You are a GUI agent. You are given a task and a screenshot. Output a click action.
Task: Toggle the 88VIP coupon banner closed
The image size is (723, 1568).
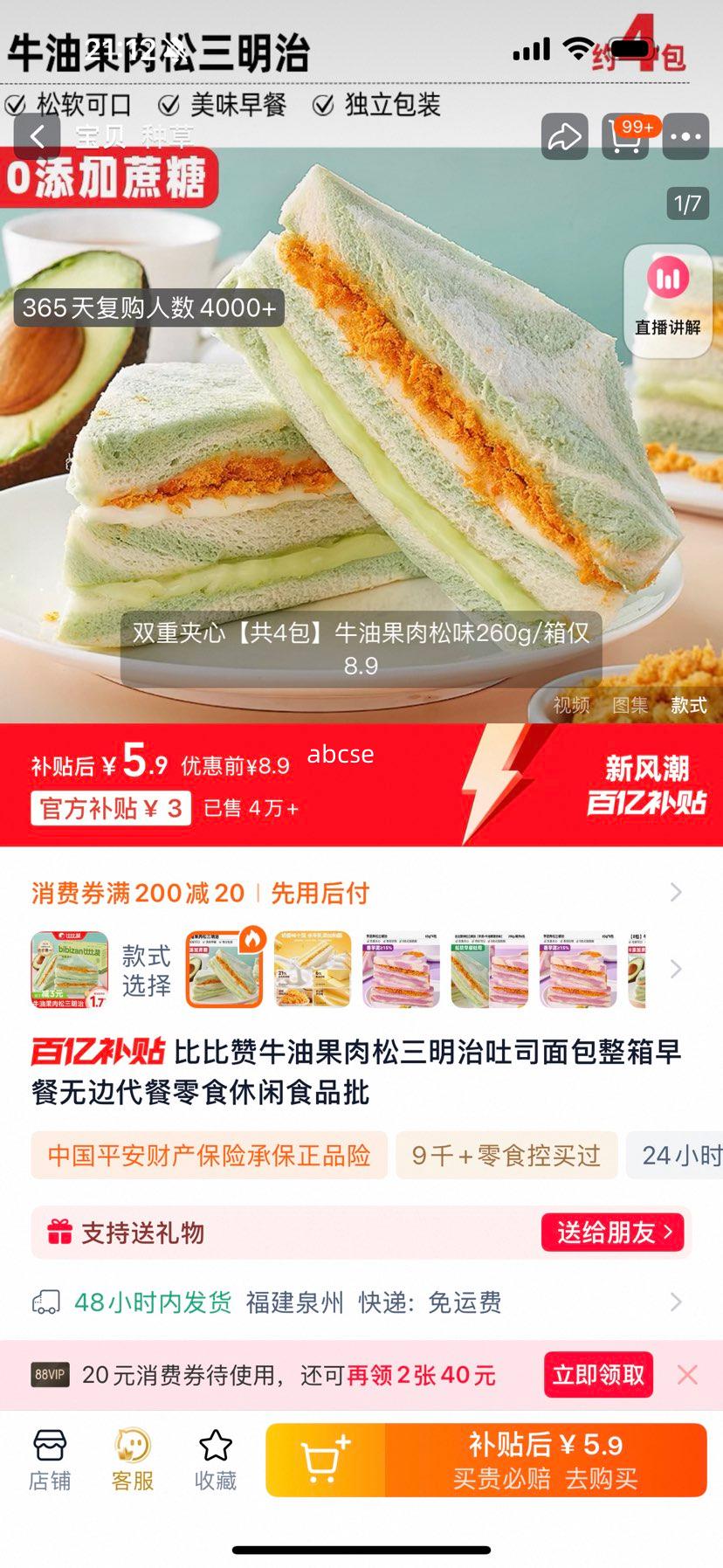[x=686, y=1375]
